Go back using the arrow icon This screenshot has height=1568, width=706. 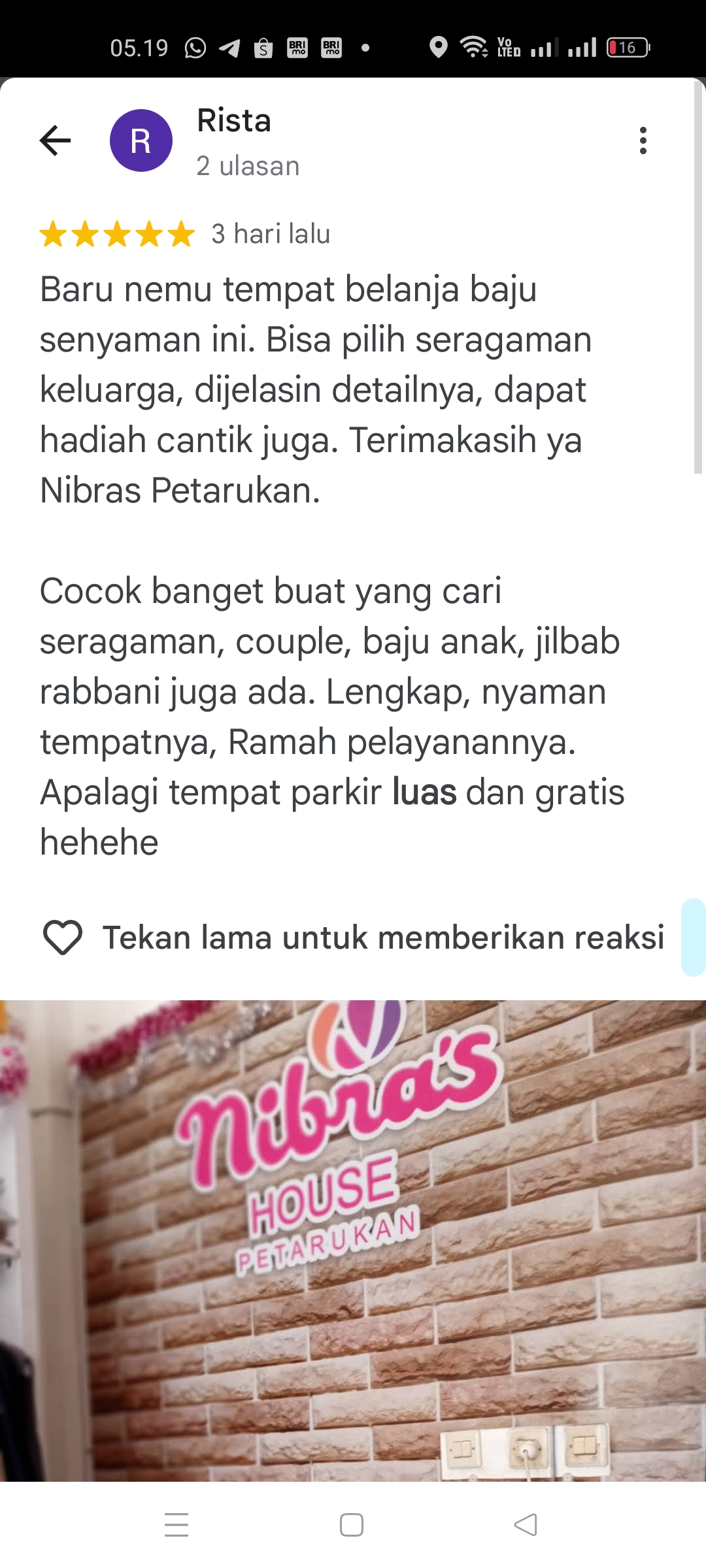tap(55, 140)
